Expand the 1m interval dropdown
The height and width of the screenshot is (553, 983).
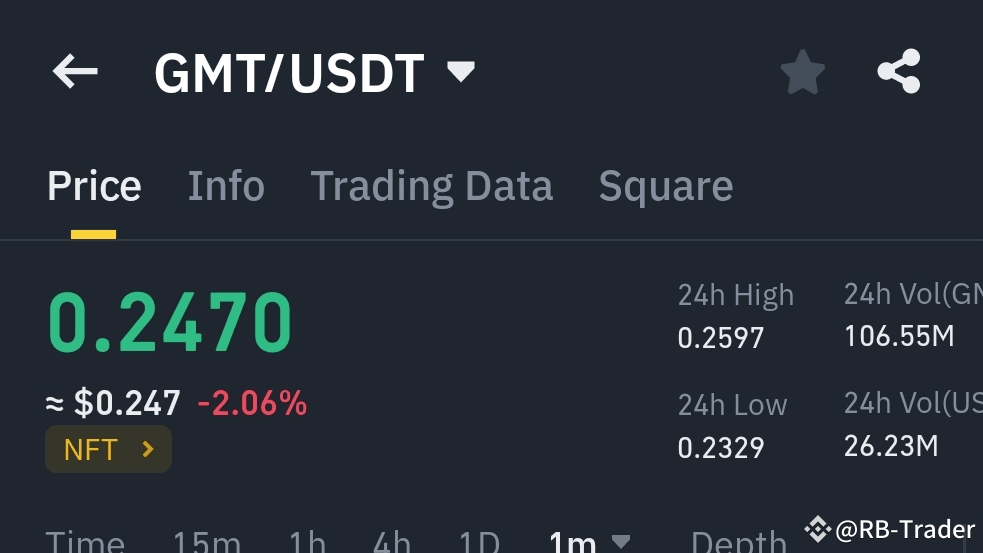[590, 542]
